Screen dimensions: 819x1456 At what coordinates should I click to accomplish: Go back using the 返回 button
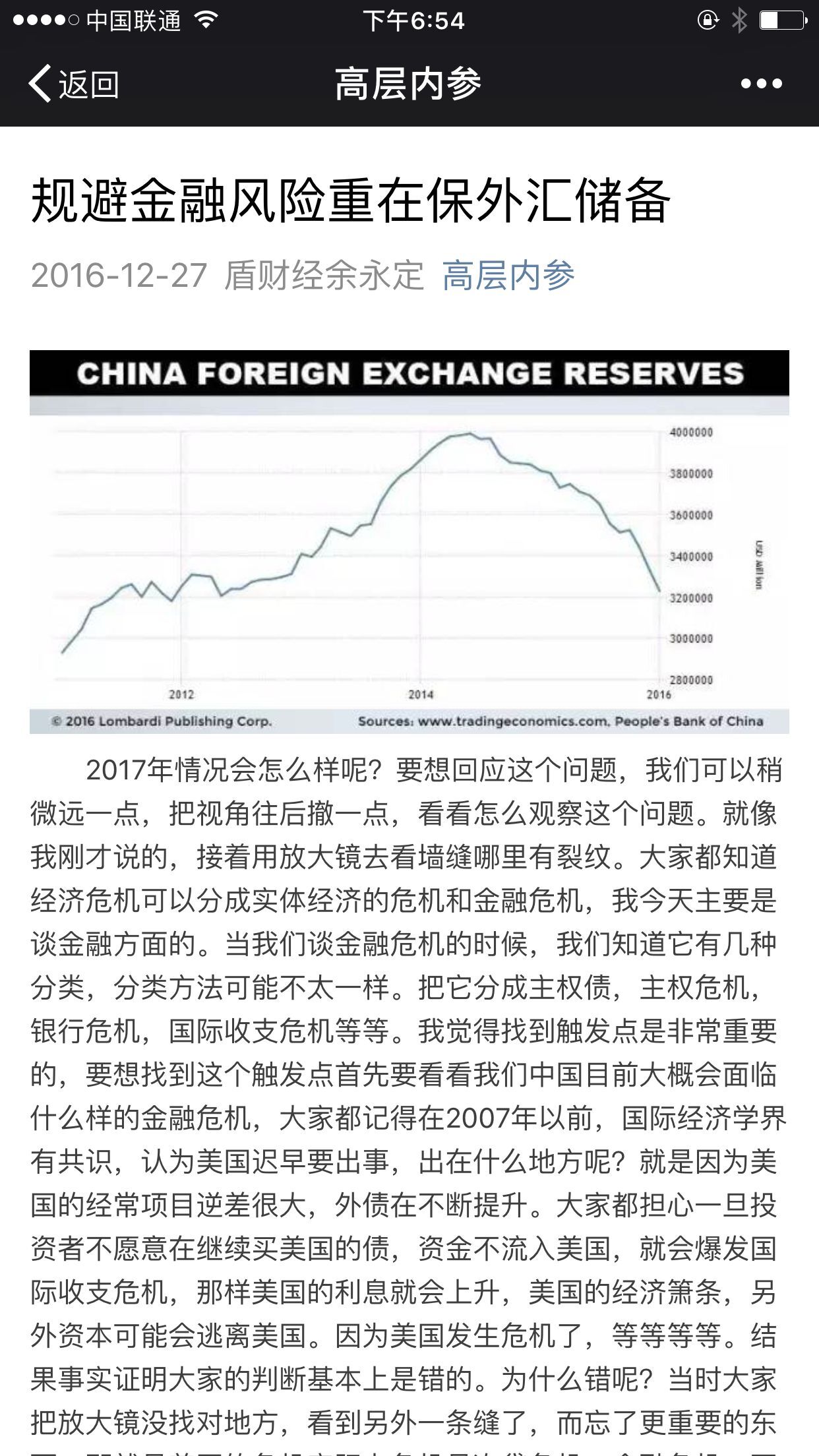point(74,84)
